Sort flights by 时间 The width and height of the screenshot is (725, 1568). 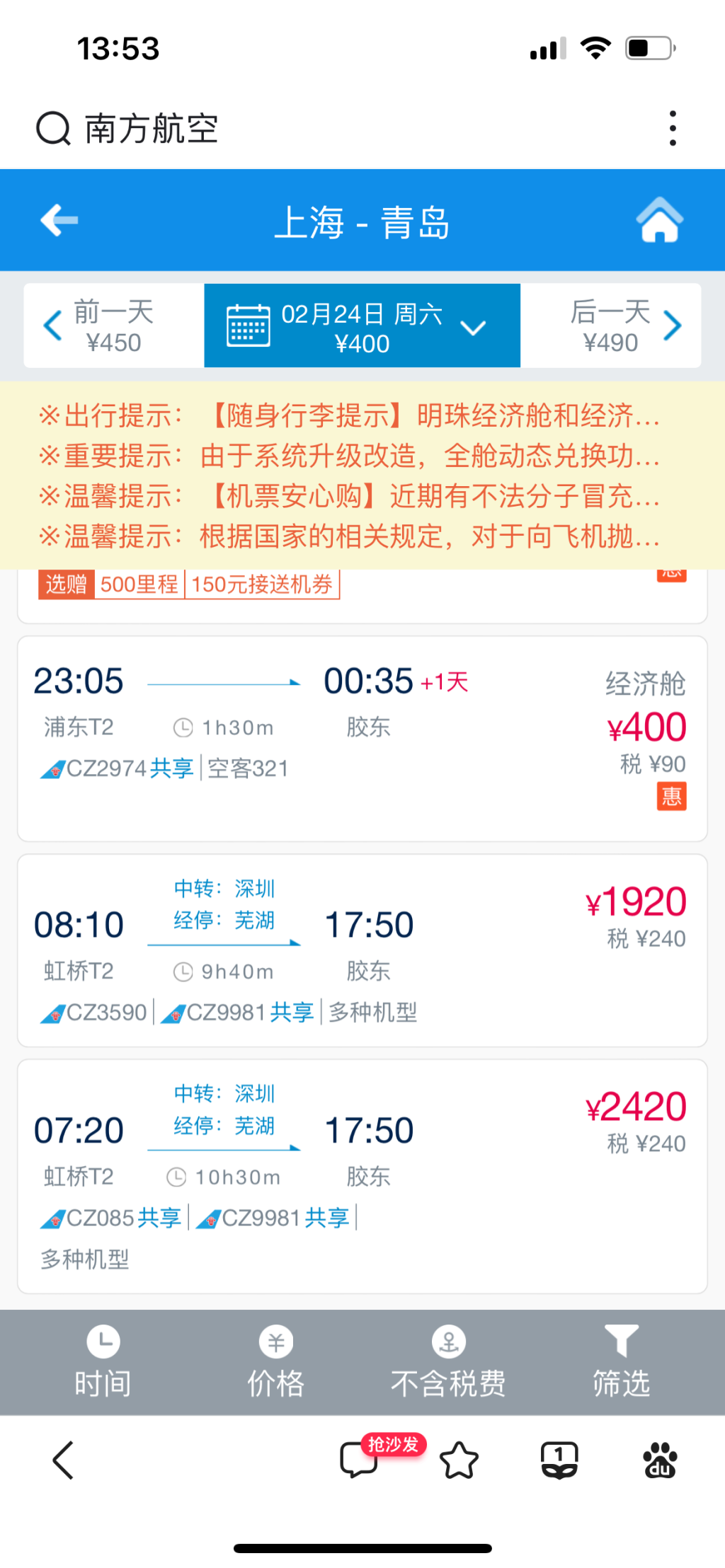(x=103, y=1362)
